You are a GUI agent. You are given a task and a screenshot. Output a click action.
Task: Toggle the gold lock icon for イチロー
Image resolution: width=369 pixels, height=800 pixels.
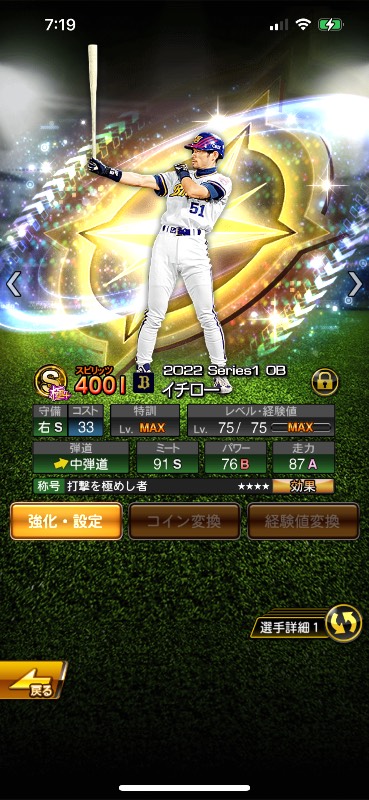[x=325, y=382]
